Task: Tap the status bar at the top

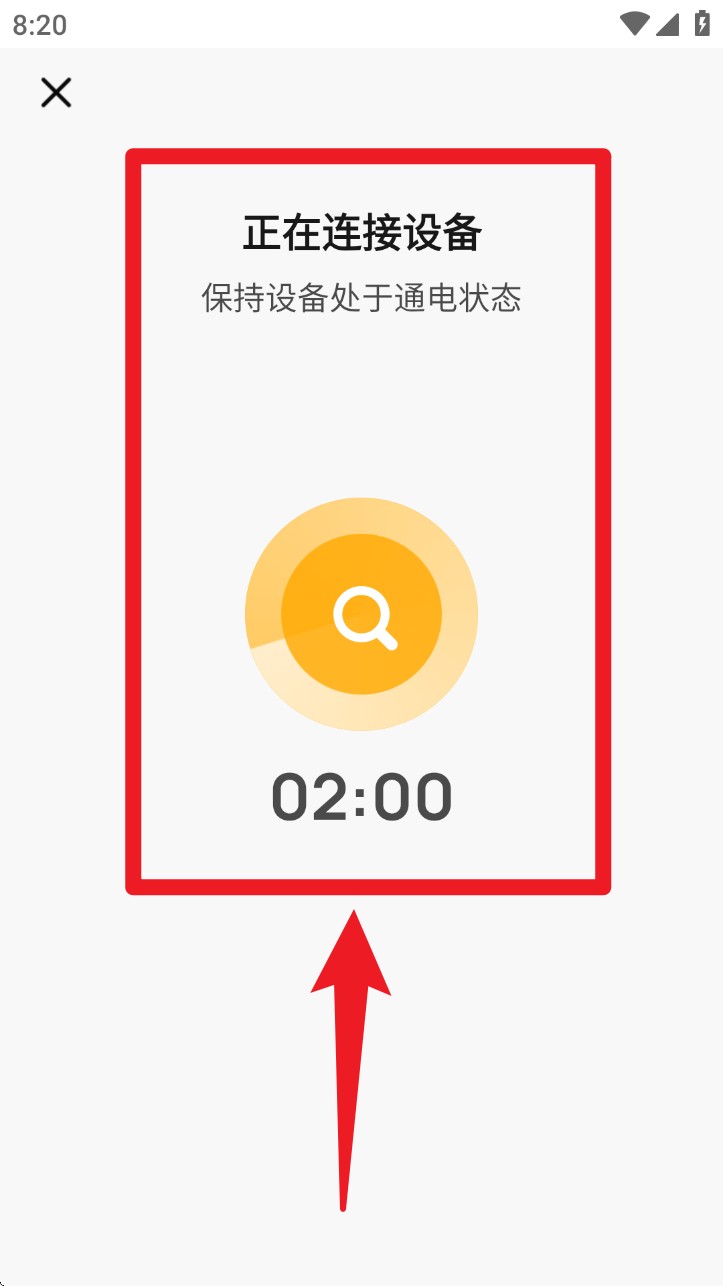Action: [x=362, y=22]
